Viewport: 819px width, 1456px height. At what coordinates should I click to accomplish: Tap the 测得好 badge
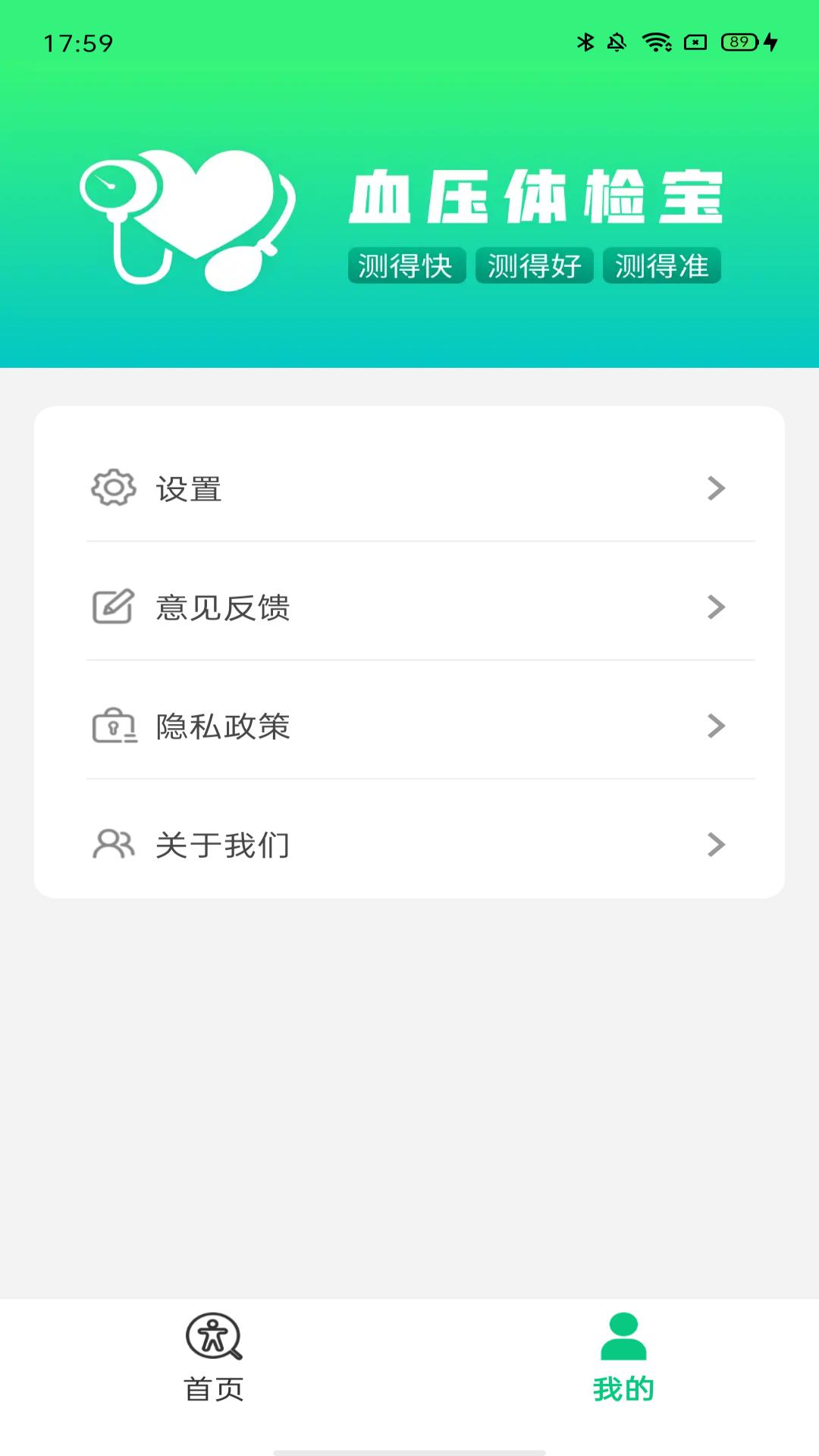534,265
